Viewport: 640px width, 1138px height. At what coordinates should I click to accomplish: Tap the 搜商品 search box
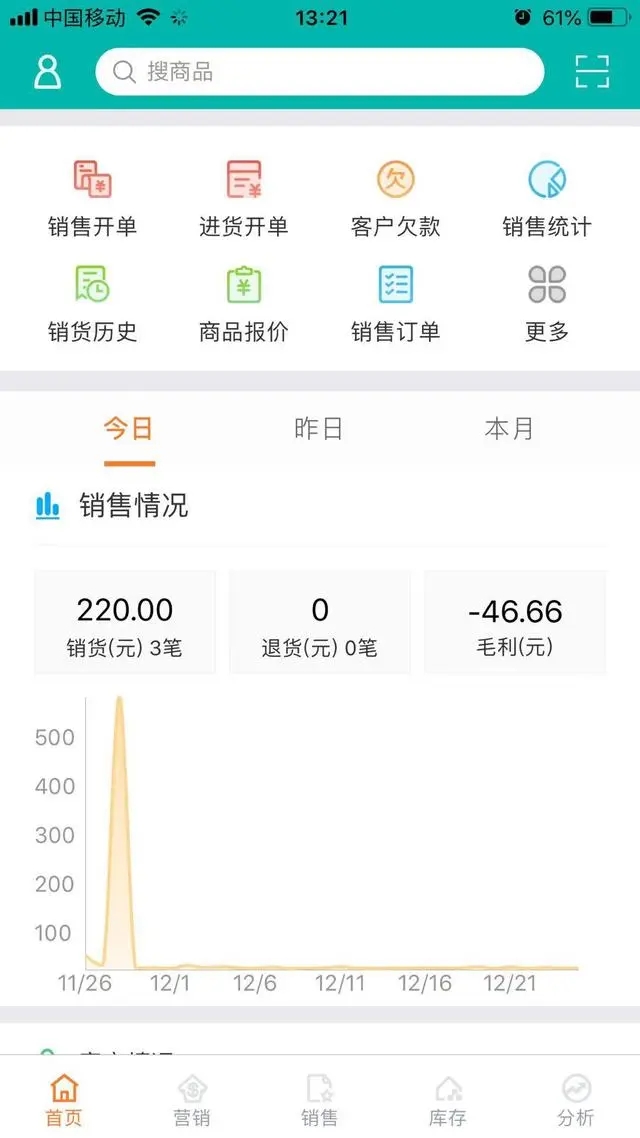(320, 72)
